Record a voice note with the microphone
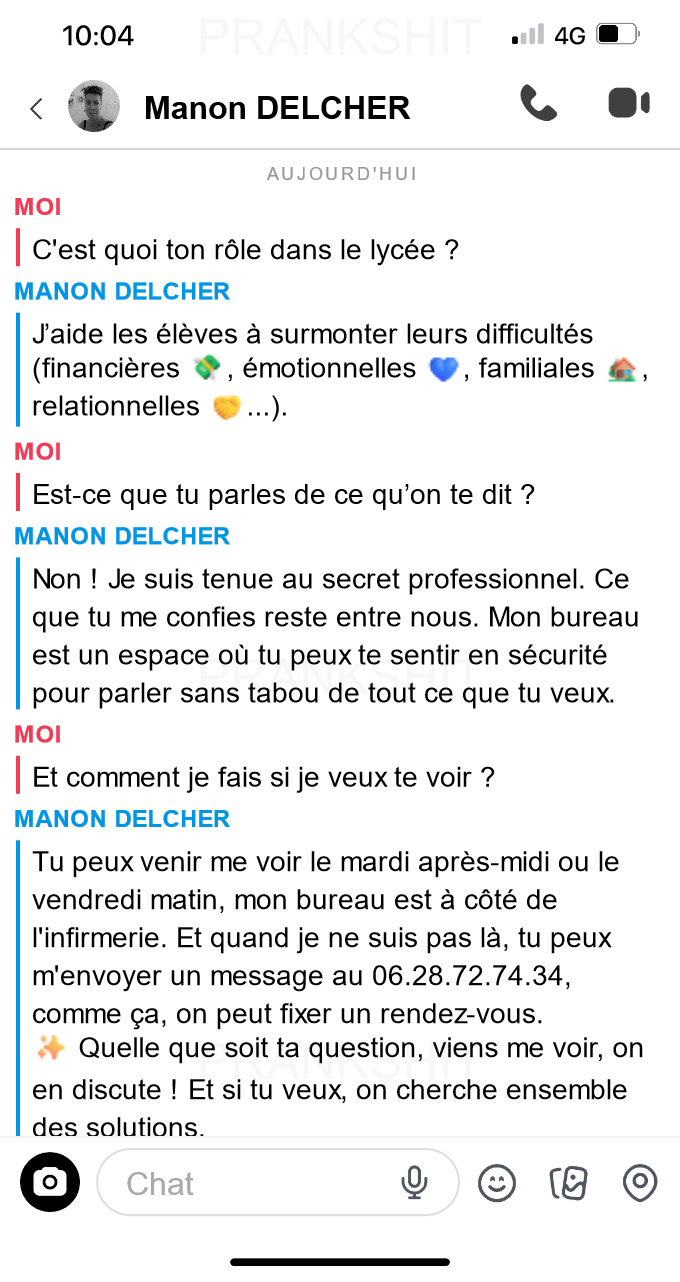This screenshot has width=680, height=1282. pos(414,1183)
